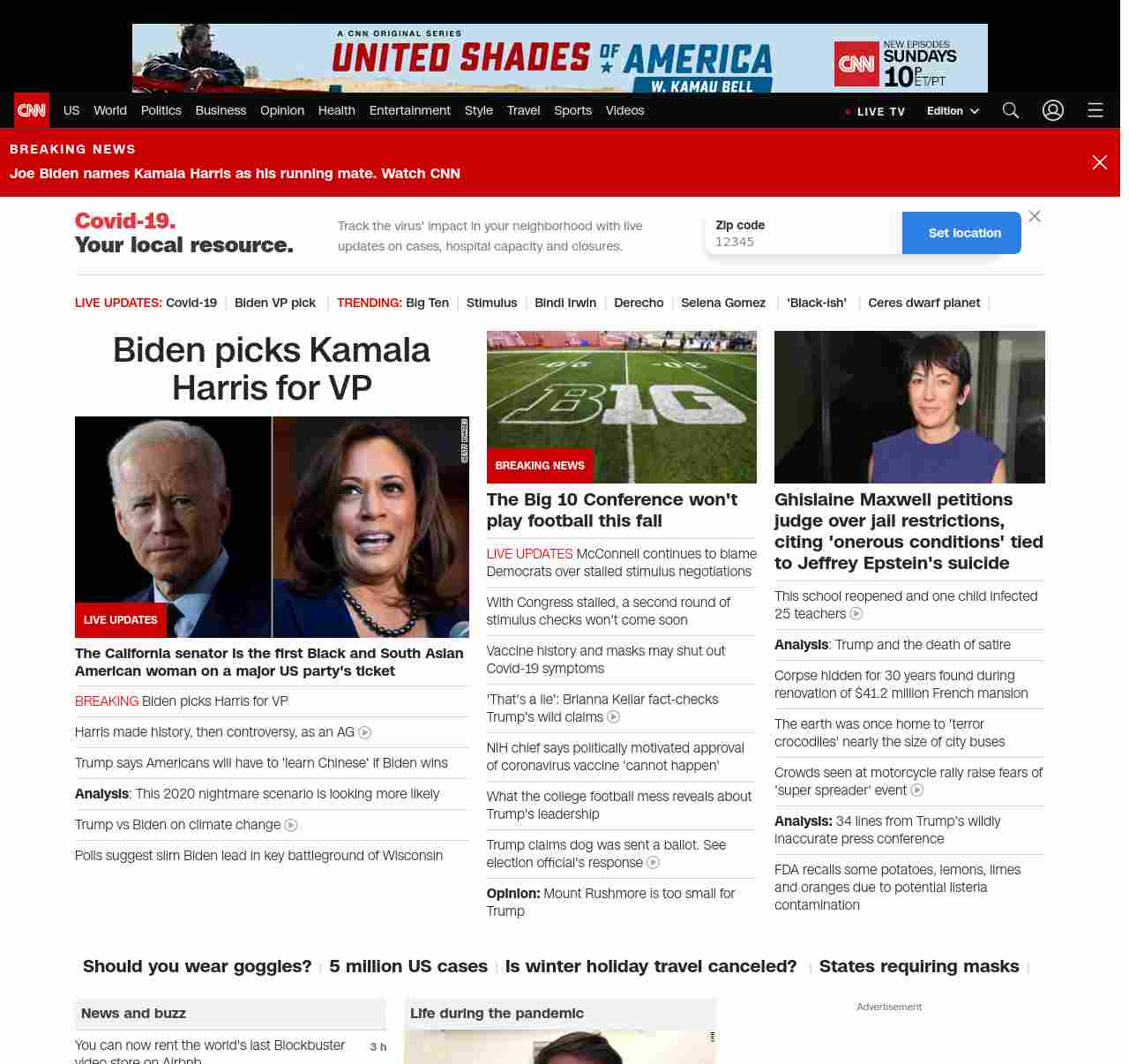Go to the Politics section
This screenshot has height=1064, width=1129.
(161, 110)
